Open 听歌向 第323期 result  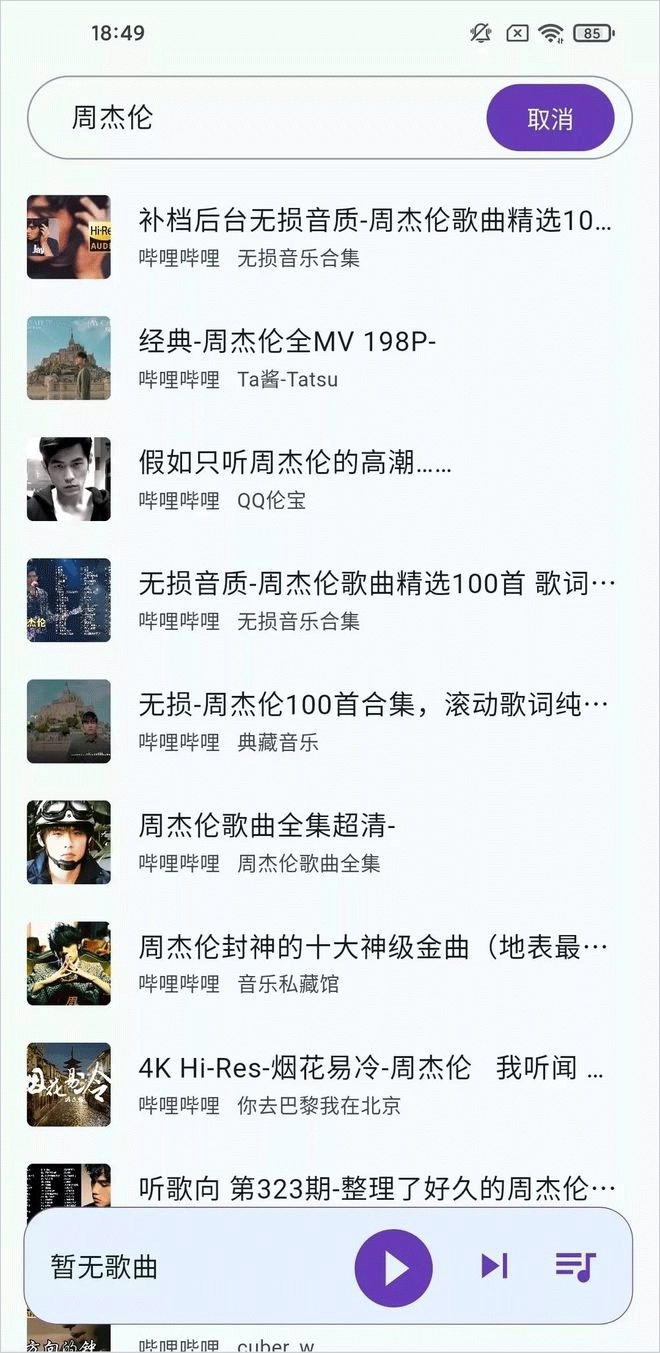[x=376, y=1189]
